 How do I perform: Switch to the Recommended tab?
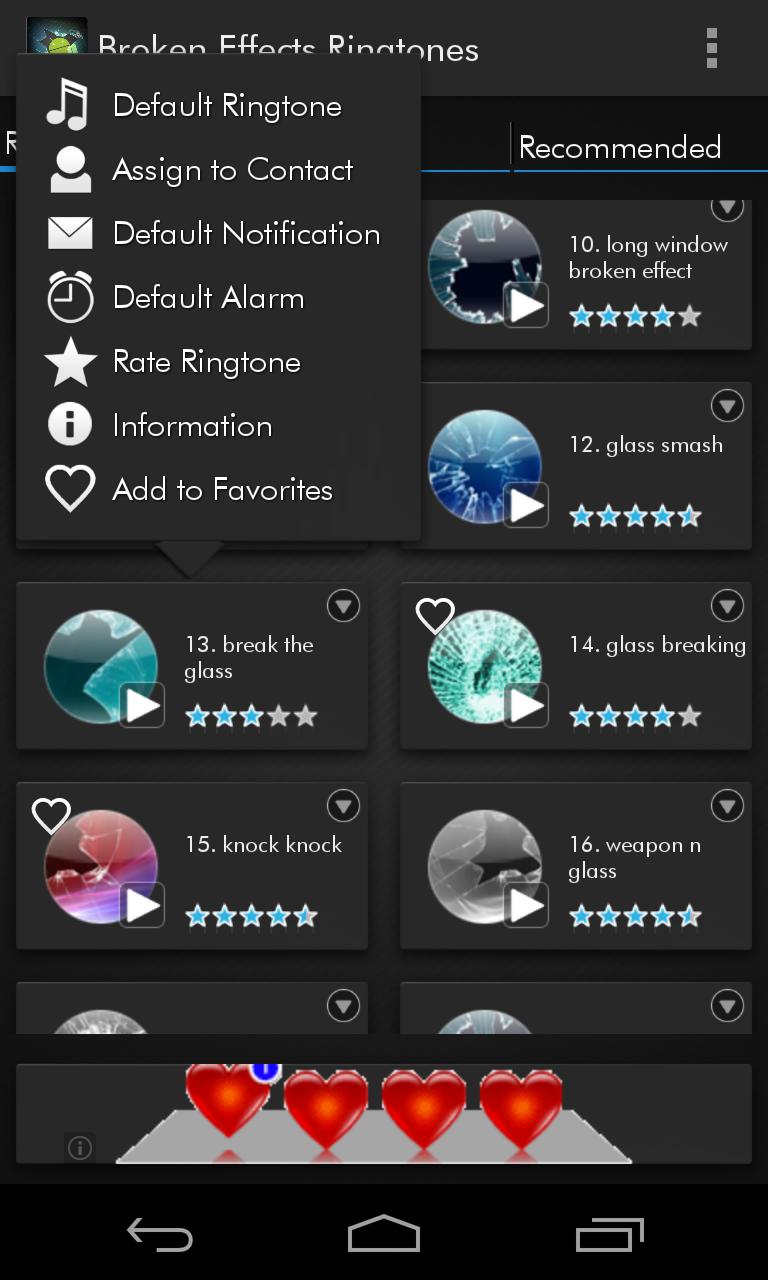point(620,148)
